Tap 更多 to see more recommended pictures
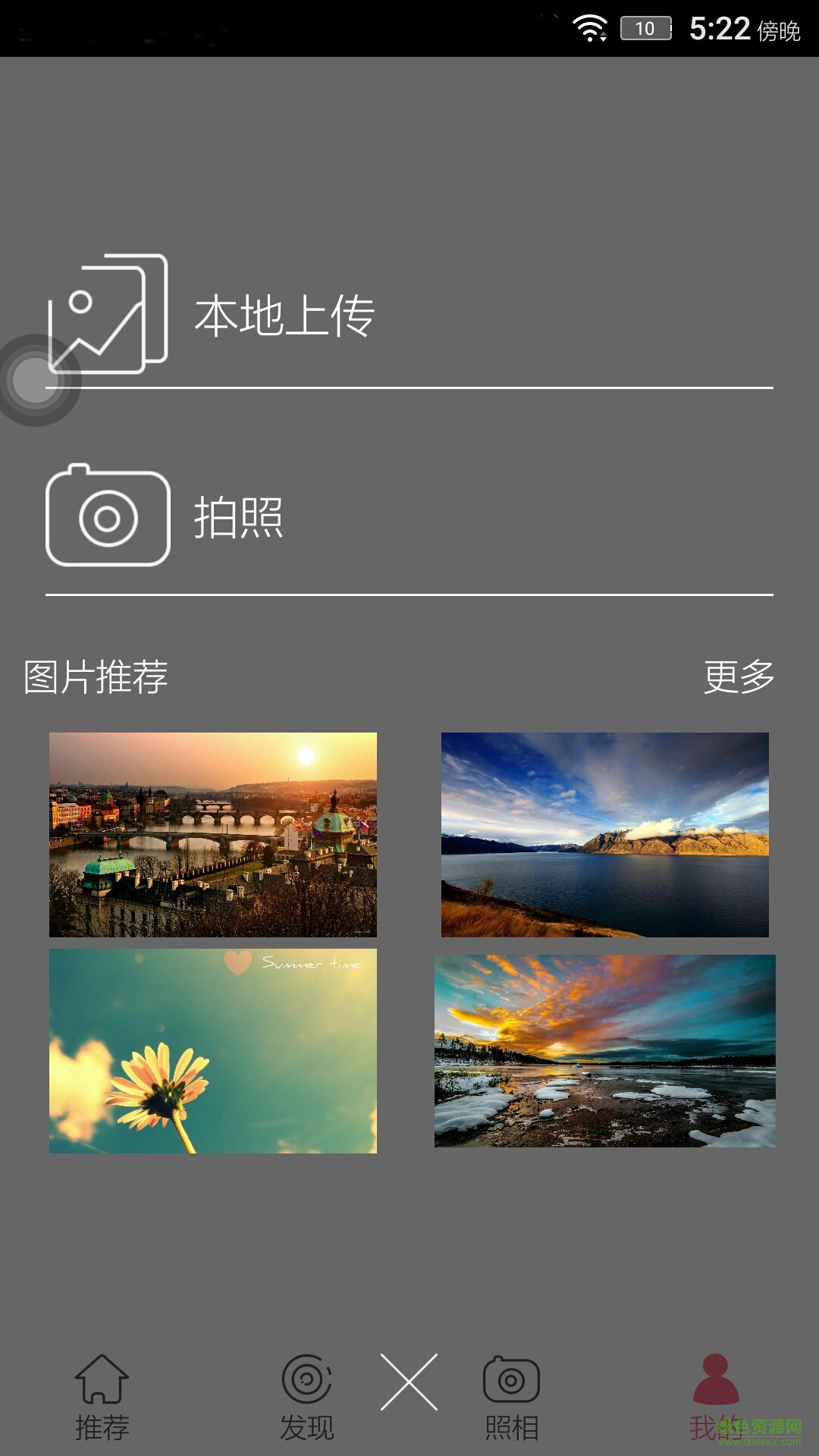819x1456 pixels. click(739, 676)
